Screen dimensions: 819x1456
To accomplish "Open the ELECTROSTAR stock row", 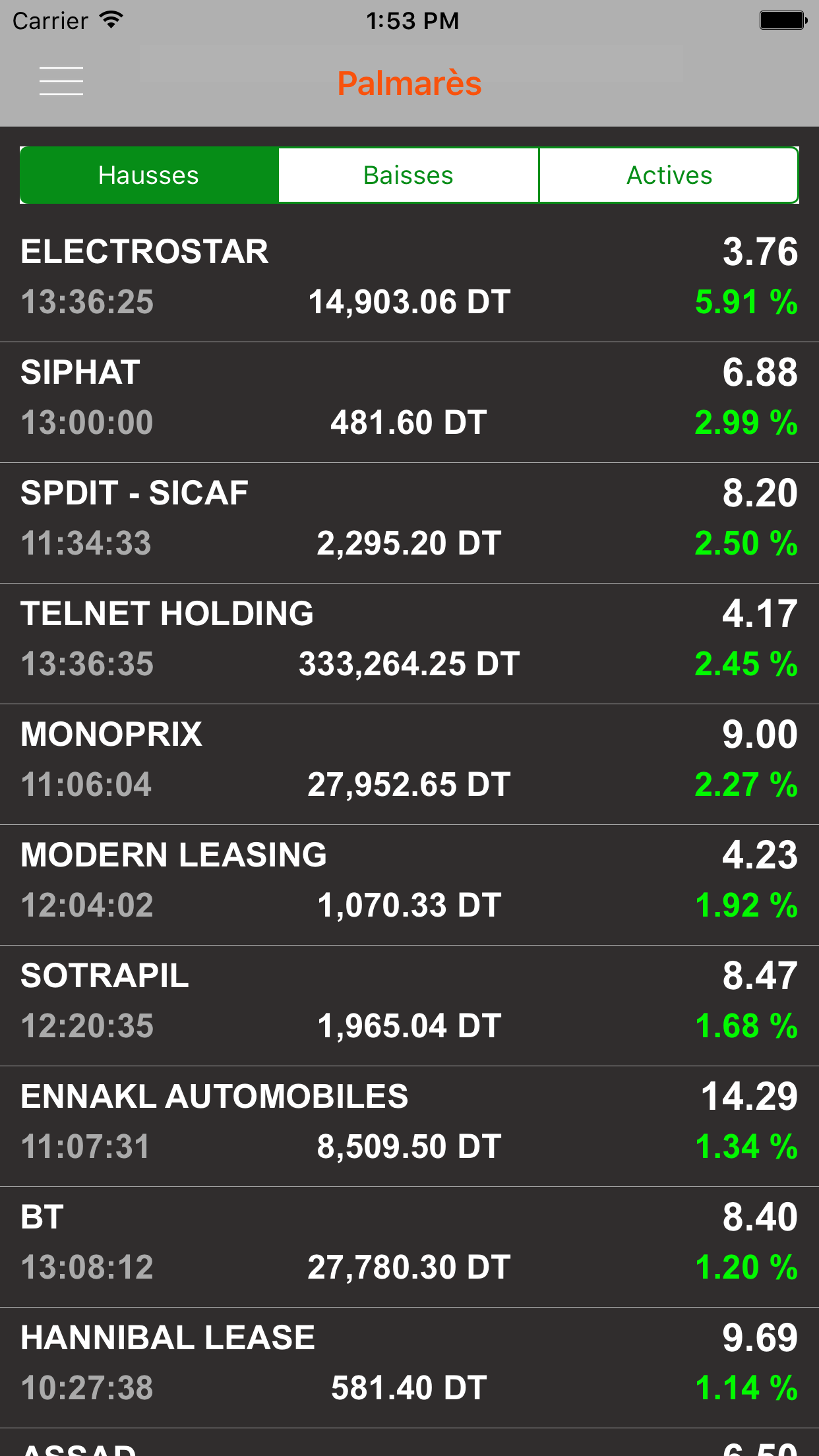I will click(x=409, y=277).
